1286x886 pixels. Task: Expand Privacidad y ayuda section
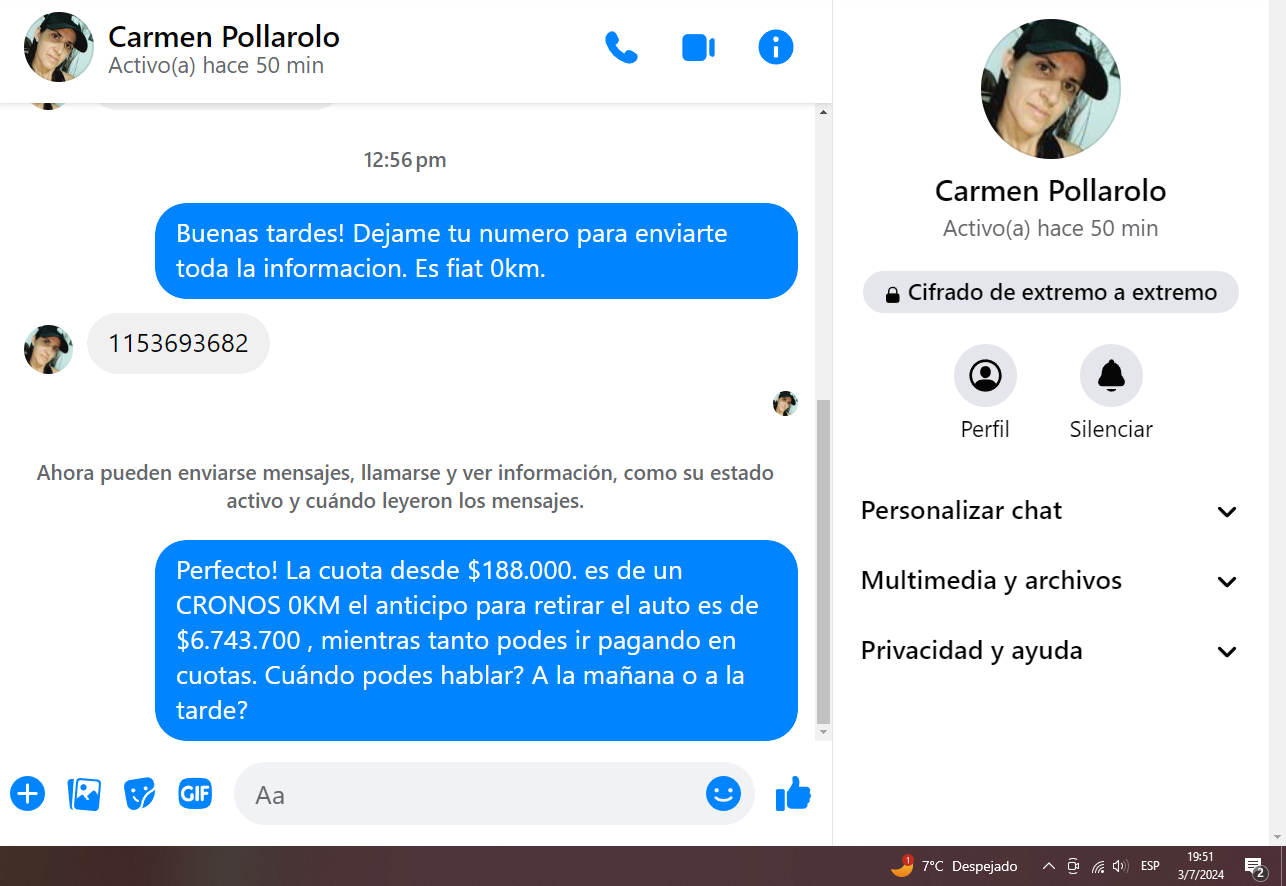pyautogui.click(x=1050, y=651)
